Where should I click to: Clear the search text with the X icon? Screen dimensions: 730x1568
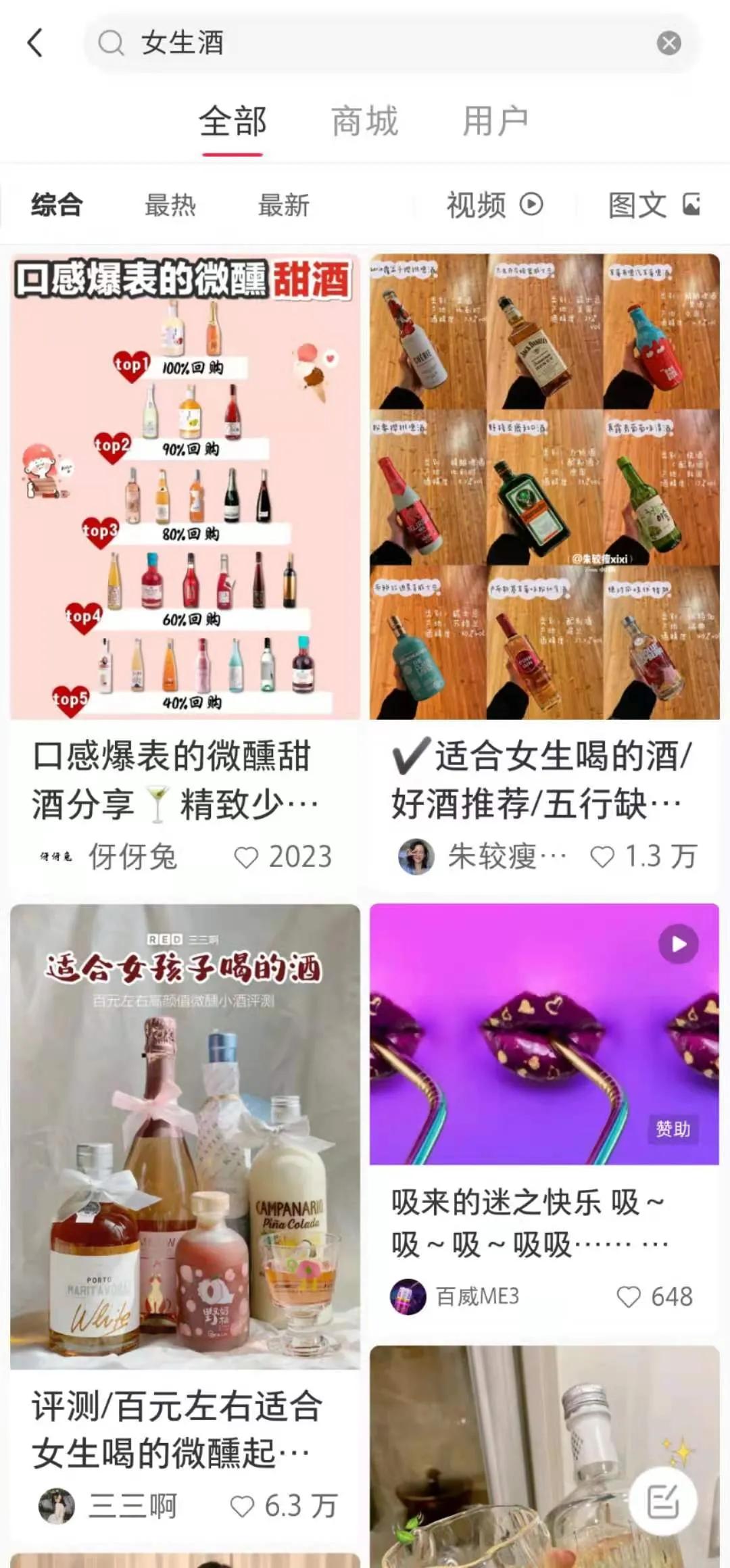[668, 42]
